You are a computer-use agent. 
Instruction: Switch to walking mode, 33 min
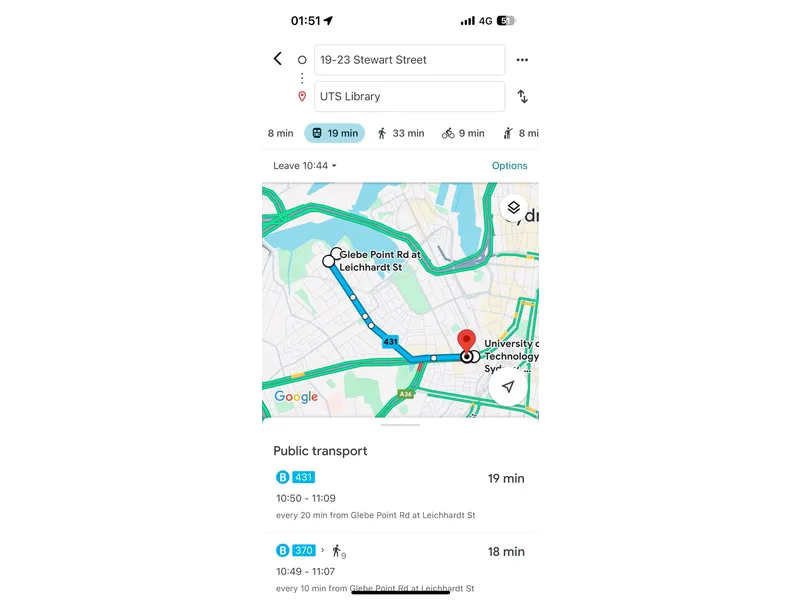click(x=400, y=133)
